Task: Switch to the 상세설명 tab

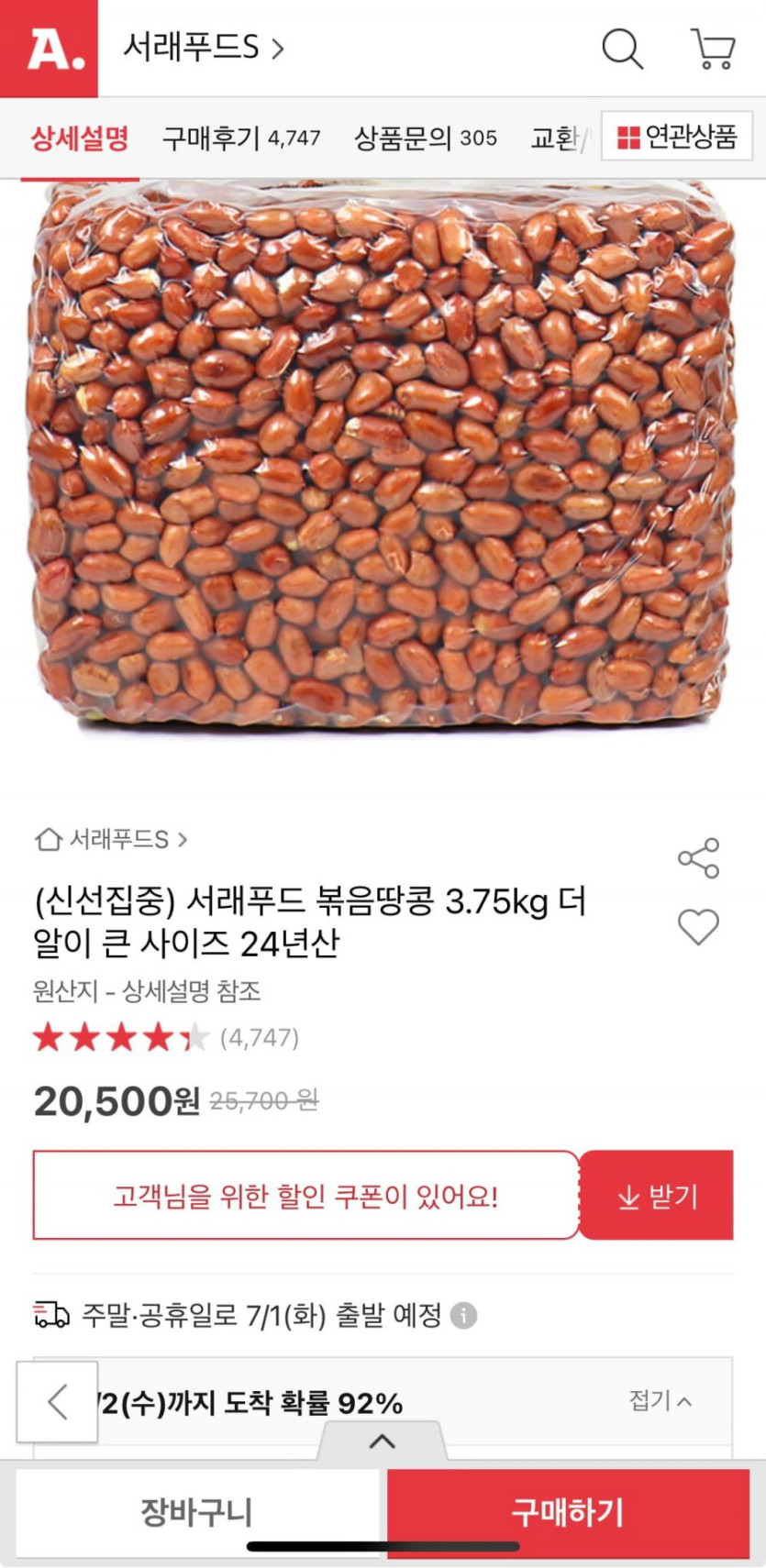Action: (80, 138)
